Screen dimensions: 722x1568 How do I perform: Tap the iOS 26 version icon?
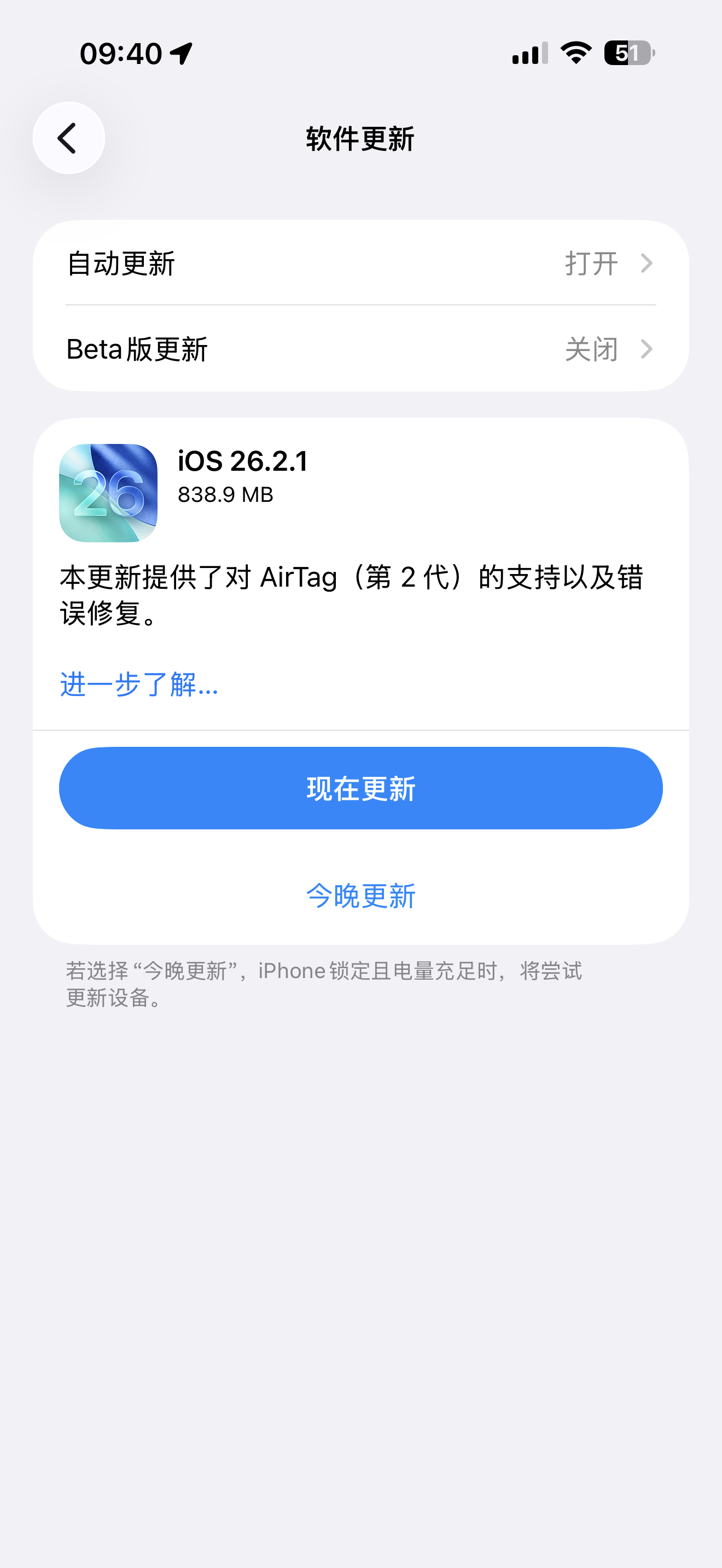point(109,493)
